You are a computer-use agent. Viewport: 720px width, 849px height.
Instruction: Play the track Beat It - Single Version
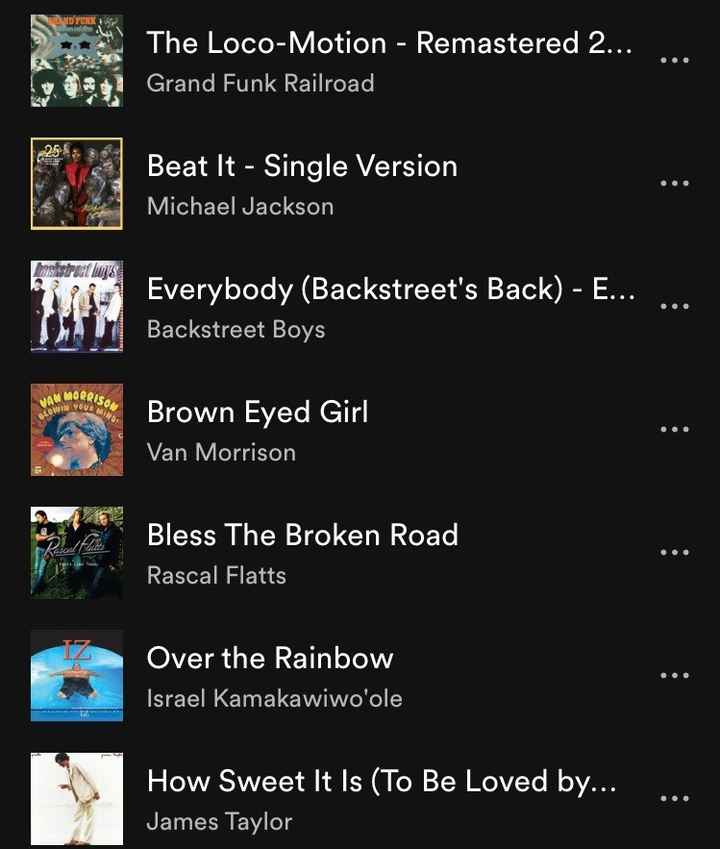coord(300,166)
